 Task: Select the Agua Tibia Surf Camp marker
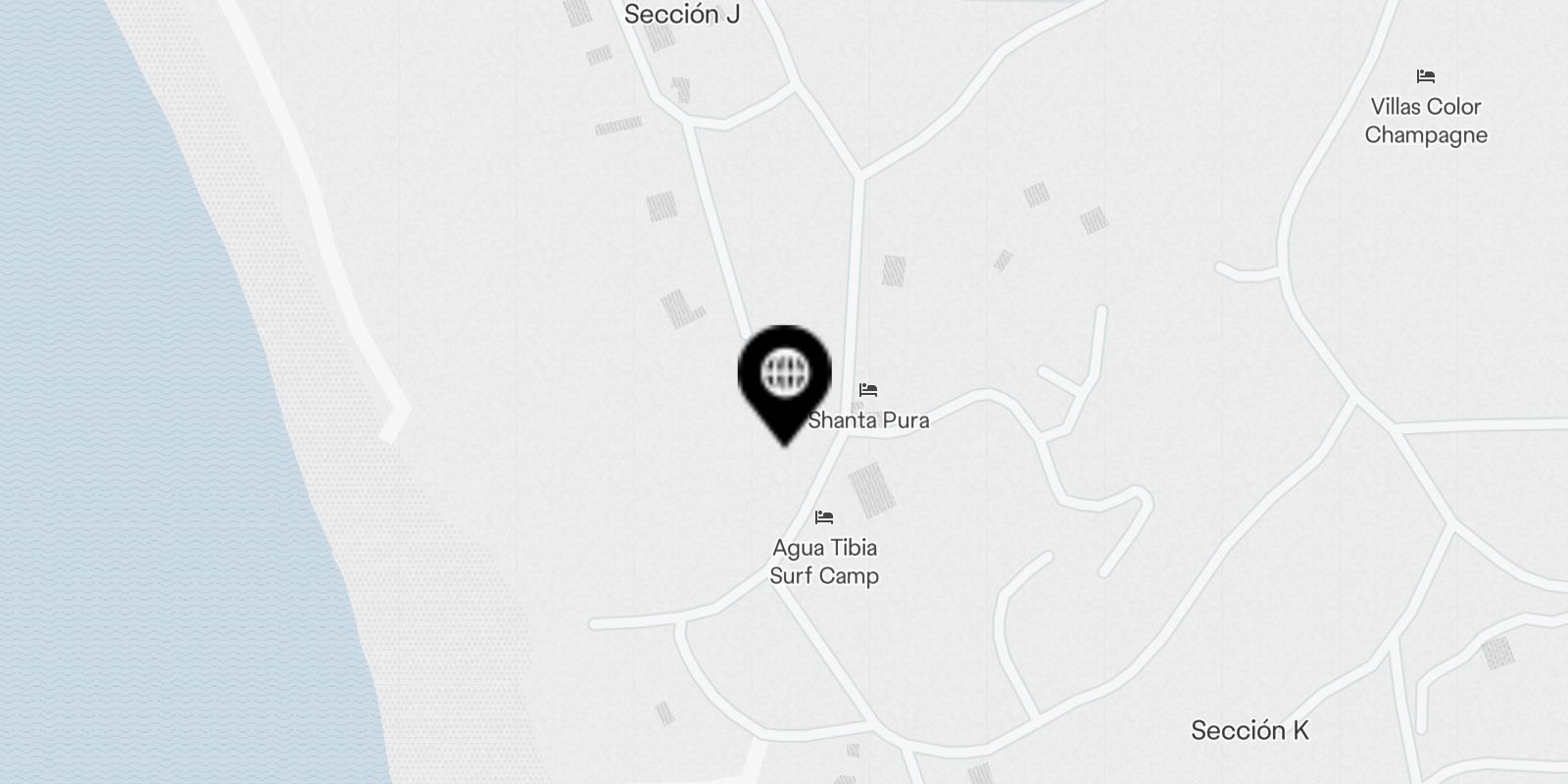pos(824,518)
